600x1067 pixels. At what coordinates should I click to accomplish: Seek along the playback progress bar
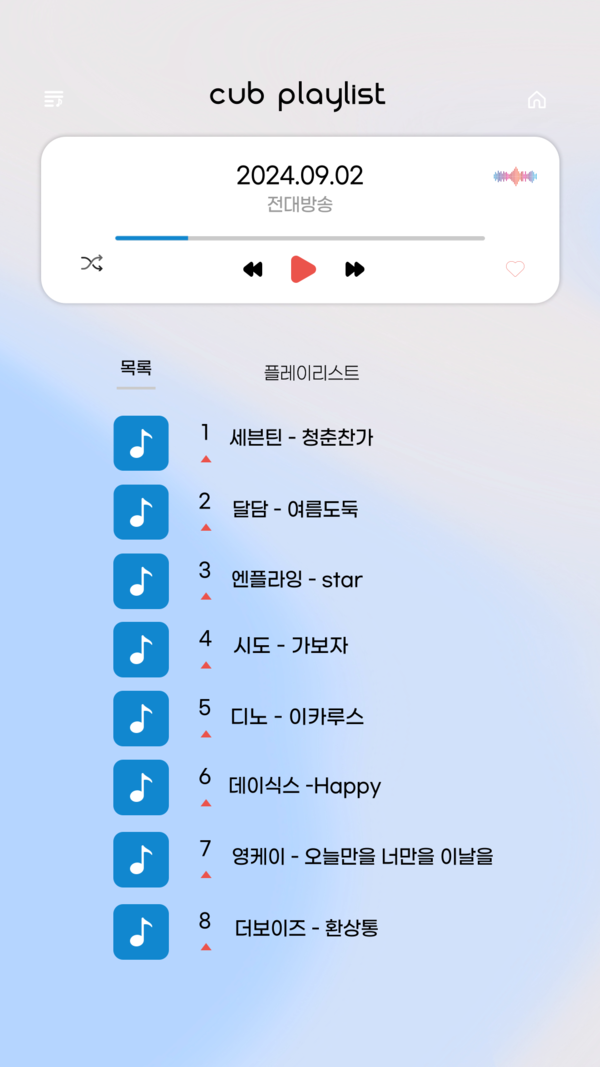pos(300,238)
